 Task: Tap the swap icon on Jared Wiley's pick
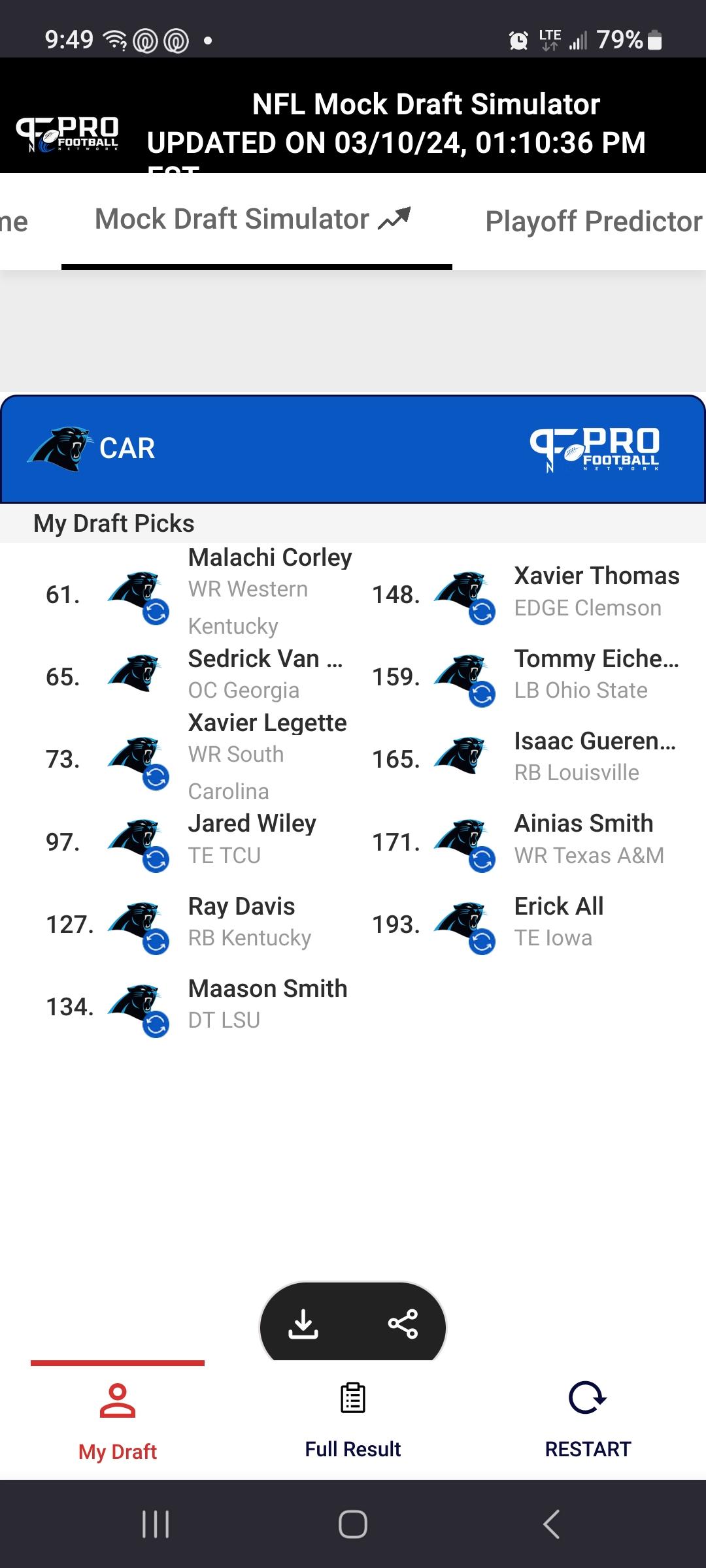tap(156, 860)
